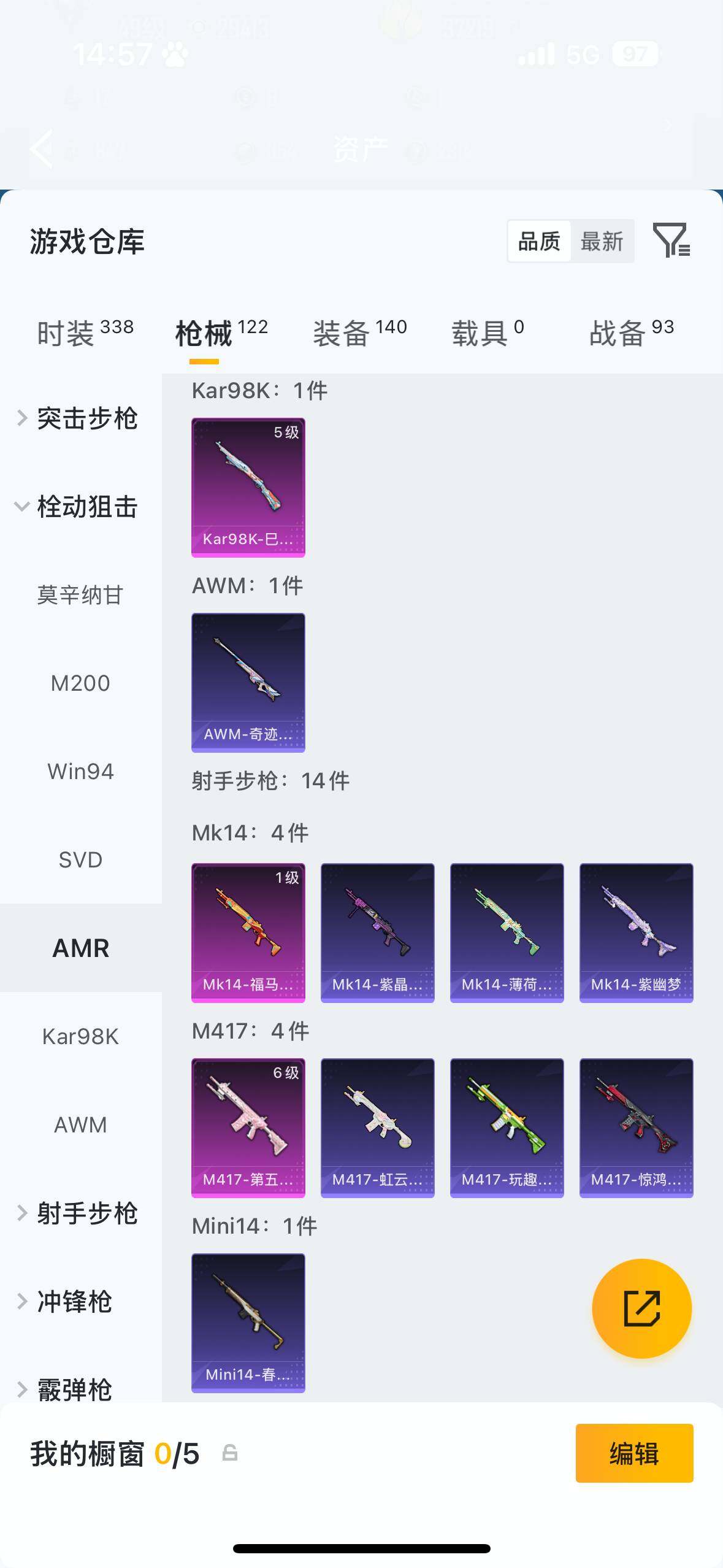Select the SVD sidebar entry
The width and height of the screenshot is (723, 1568).
tap(80, 859)
